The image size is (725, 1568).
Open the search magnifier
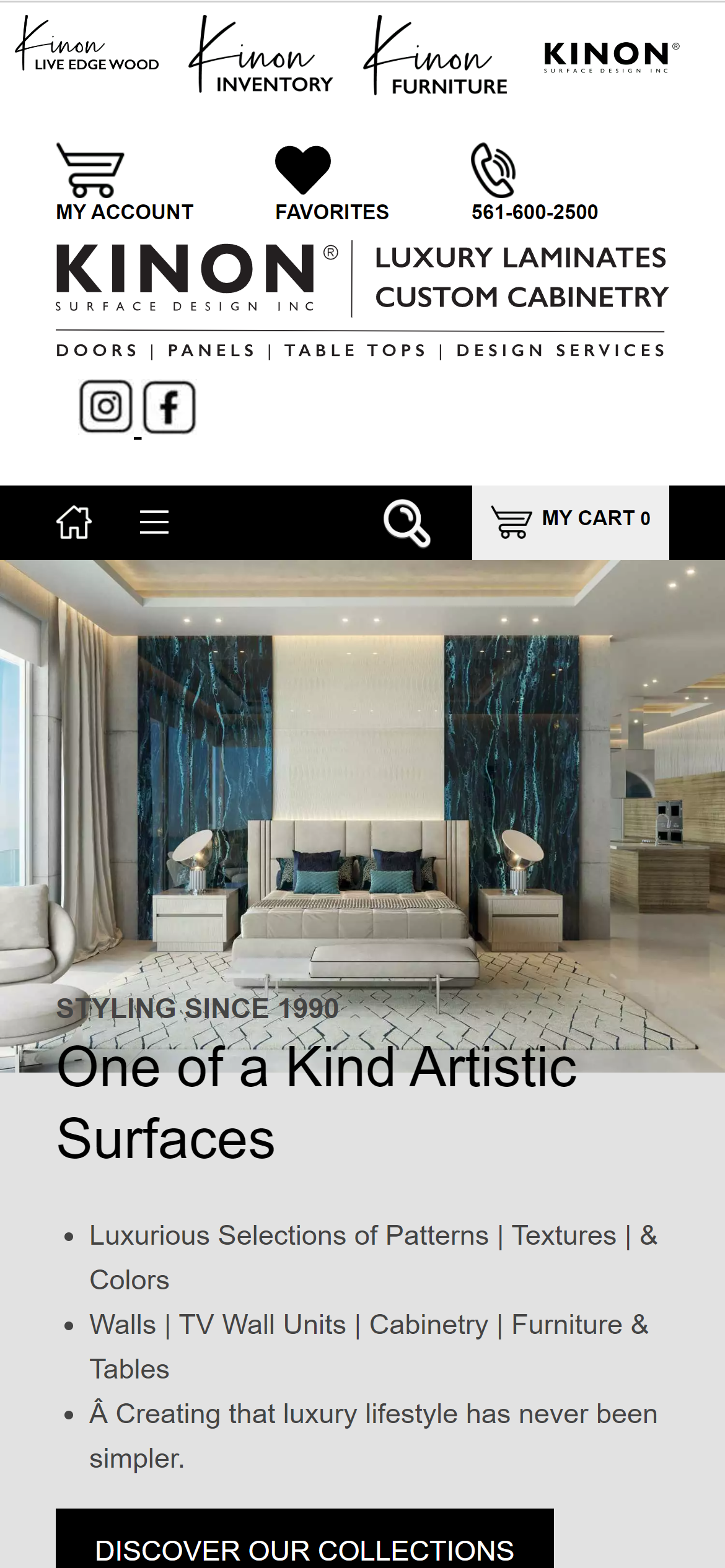406,523
